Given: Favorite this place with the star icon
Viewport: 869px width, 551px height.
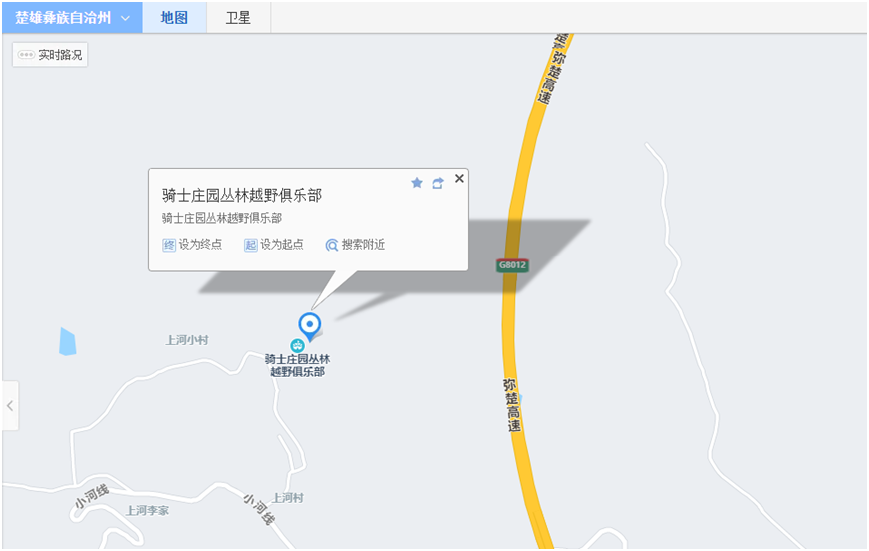Looking at the screenshot, I should point(417,183).
